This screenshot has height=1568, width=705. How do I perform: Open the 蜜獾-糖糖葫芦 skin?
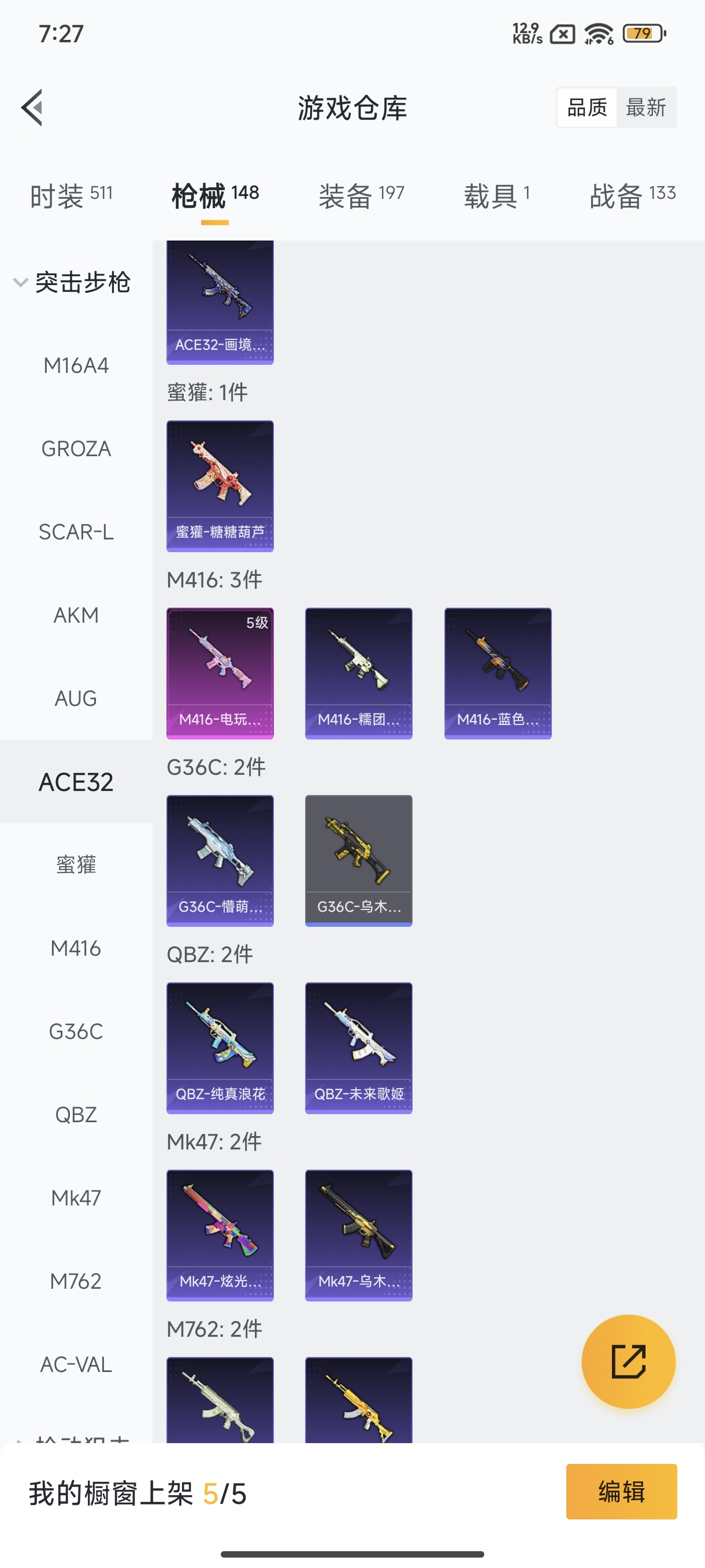(220, 486)
